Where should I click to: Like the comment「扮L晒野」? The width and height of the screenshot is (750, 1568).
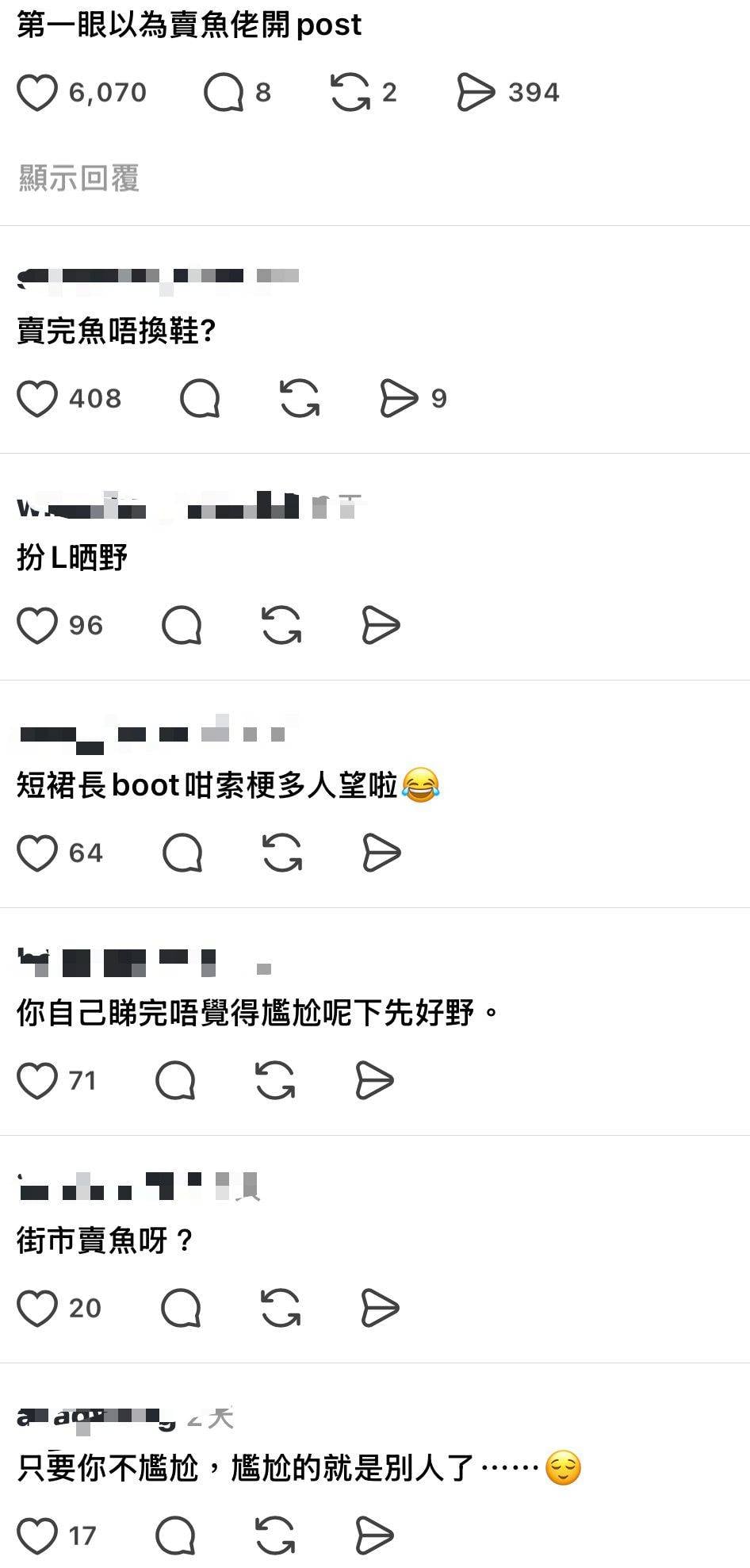pos(37,626)
